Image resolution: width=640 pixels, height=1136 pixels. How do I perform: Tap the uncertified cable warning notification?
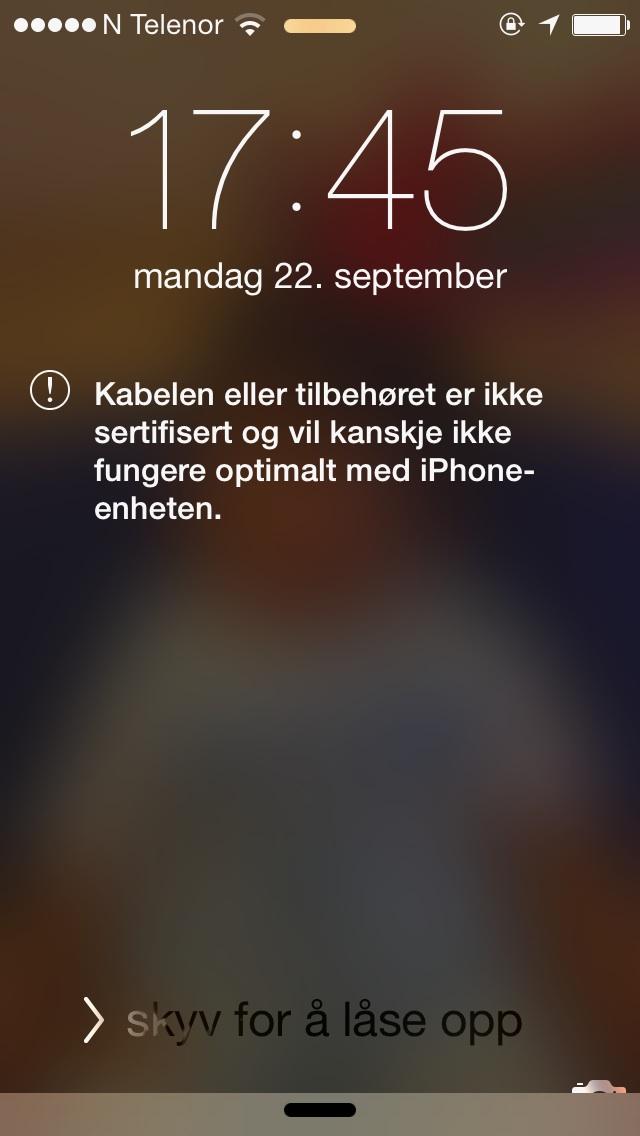(x=286, y=452)
